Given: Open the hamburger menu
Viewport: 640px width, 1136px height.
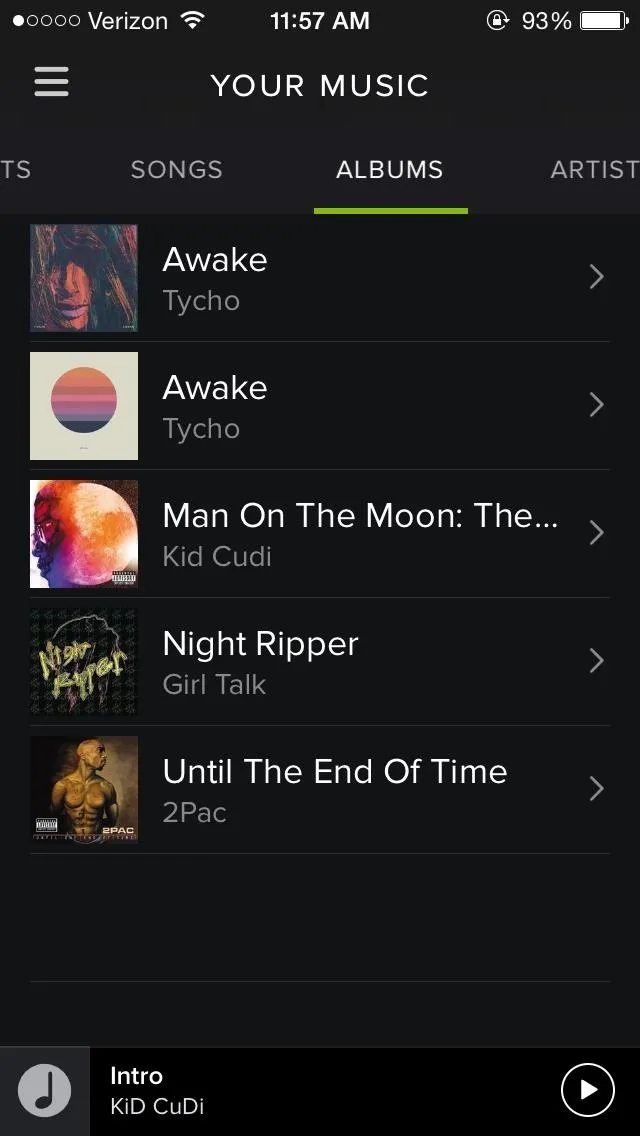Looking at the screenshot, I should 51,82.
